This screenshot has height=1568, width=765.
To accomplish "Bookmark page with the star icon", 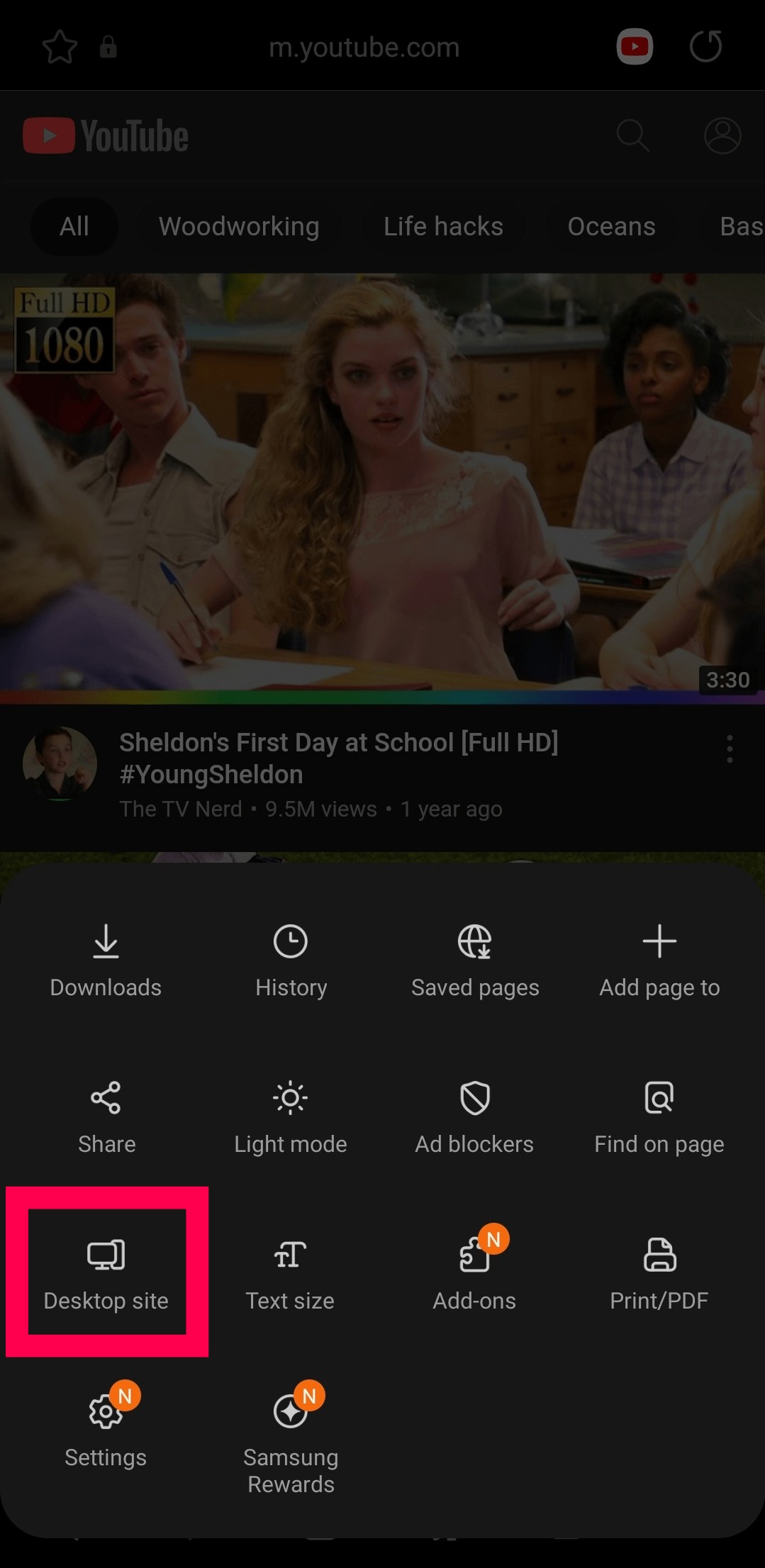I will (x=60, y=47).
